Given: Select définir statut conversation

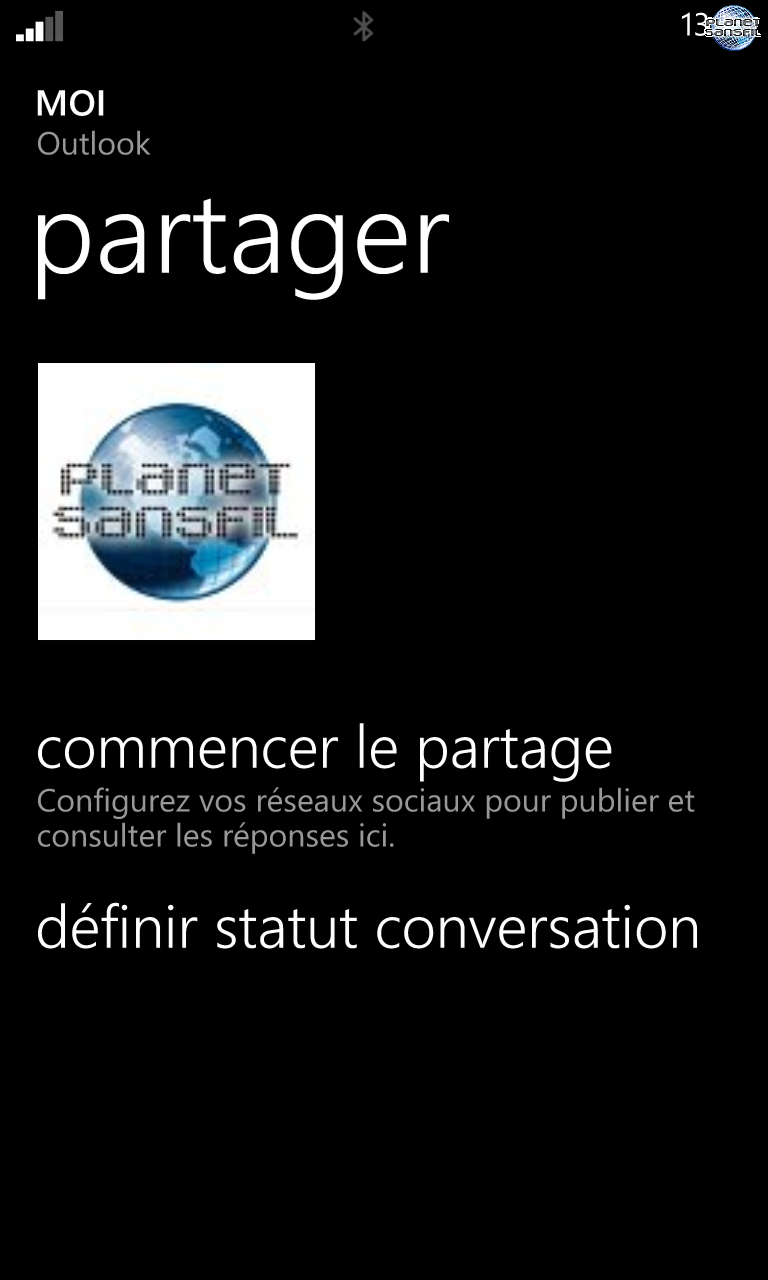Looking at the screenshot, I should pyautogui.click(x=368, y=927).
